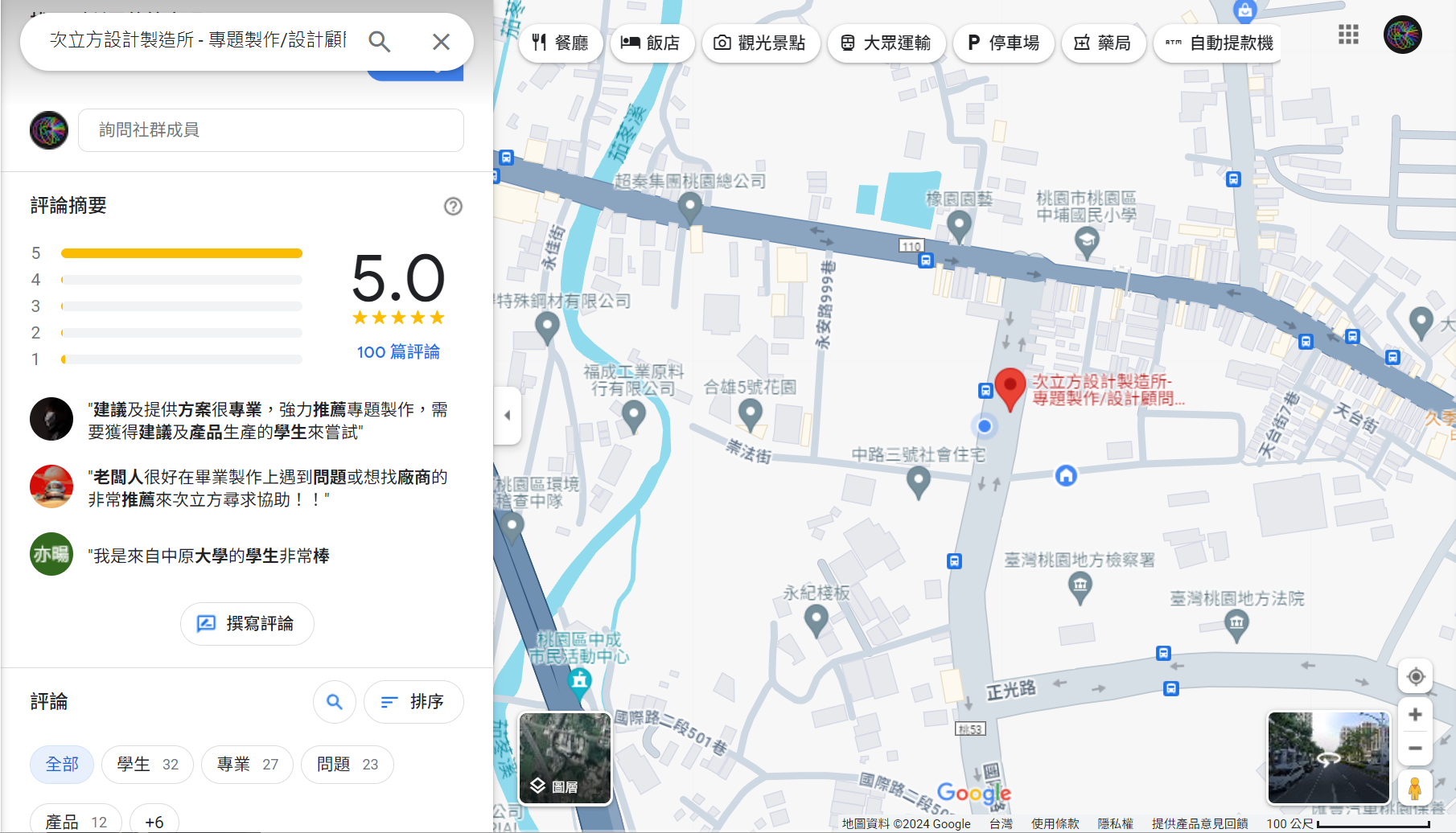Tap the magnifier search icon in search box

(380, 42)
